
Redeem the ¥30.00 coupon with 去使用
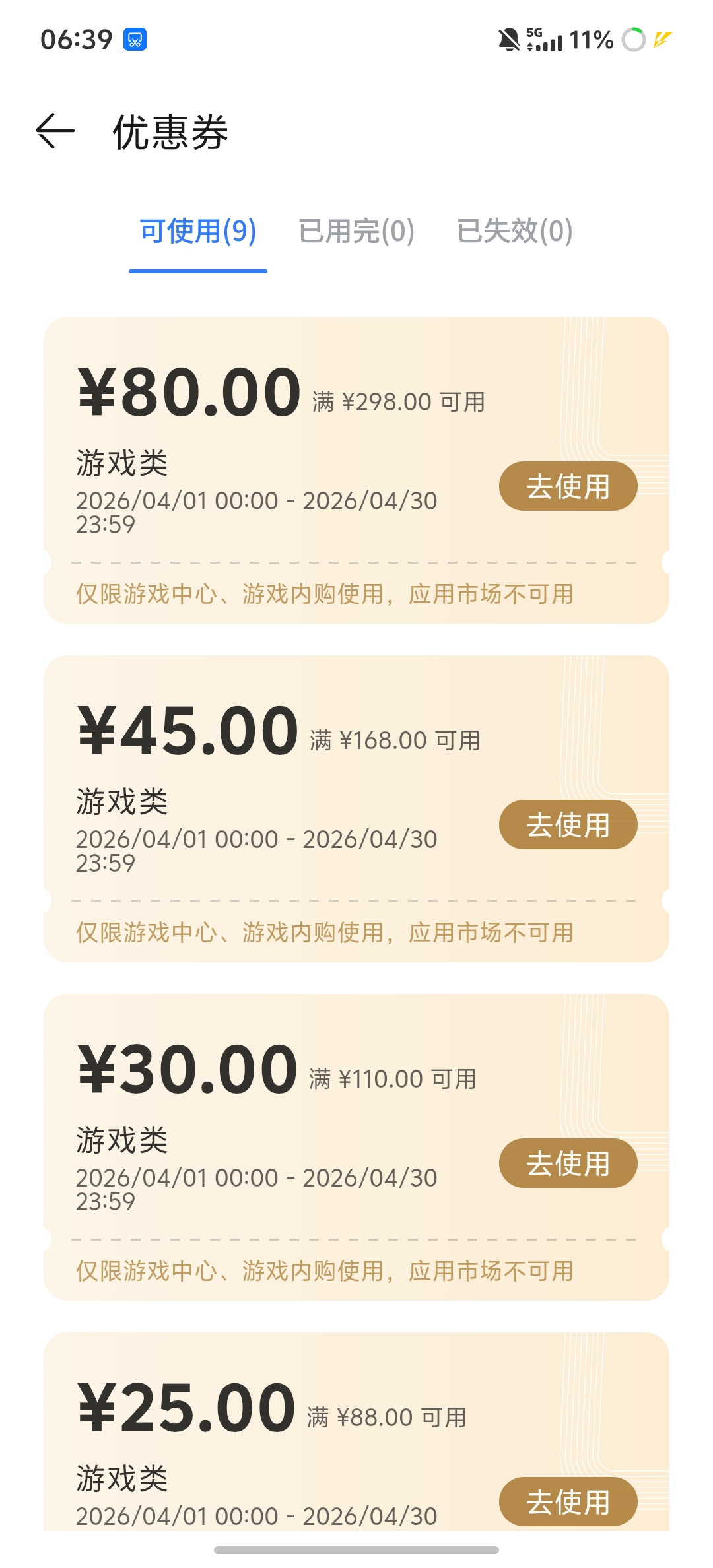568,1163
